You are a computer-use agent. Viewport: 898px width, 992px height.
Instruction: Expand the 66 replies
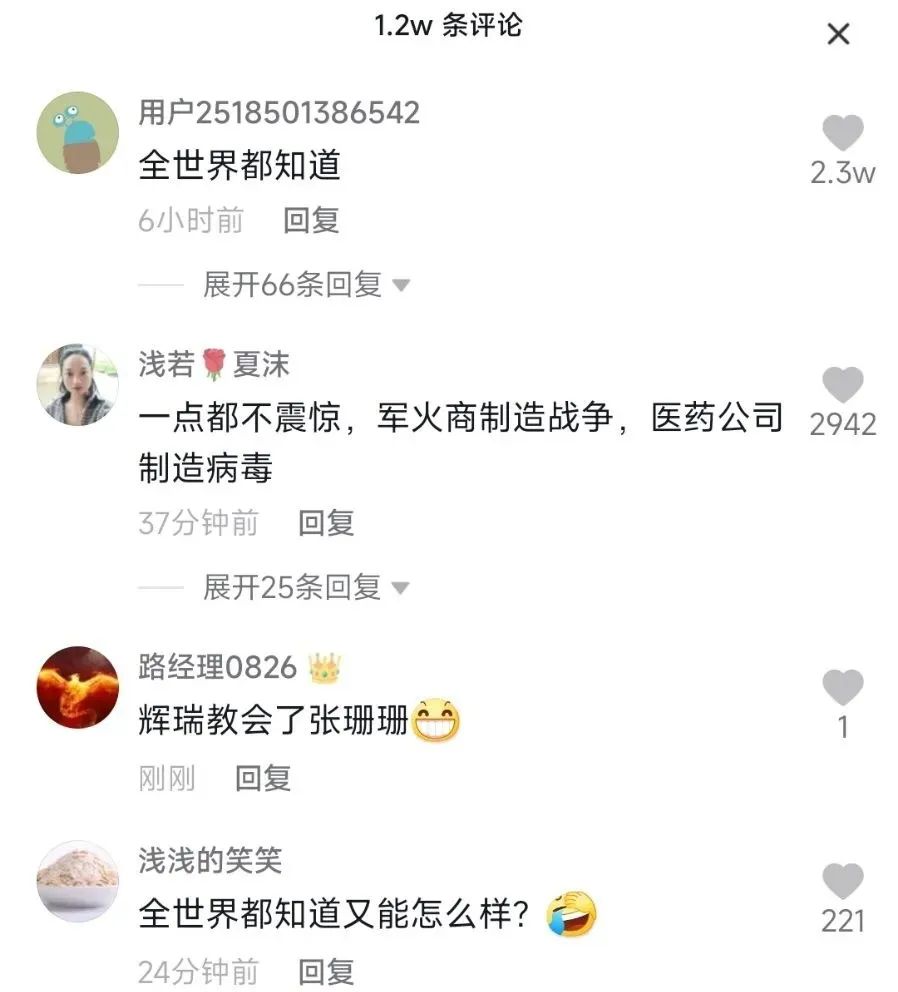point(306,285)
